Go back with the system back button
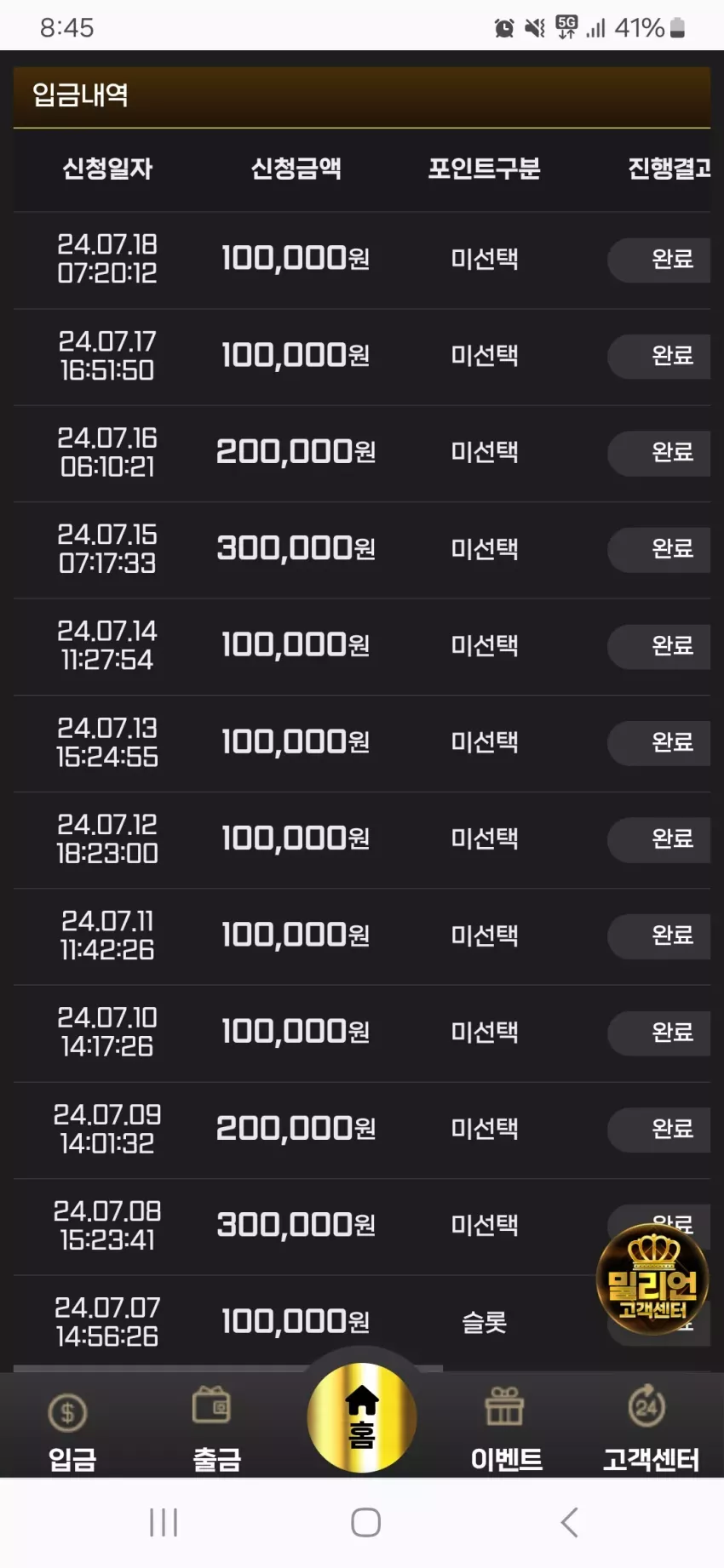The image size is (724, 1568). pos(569,1522)
